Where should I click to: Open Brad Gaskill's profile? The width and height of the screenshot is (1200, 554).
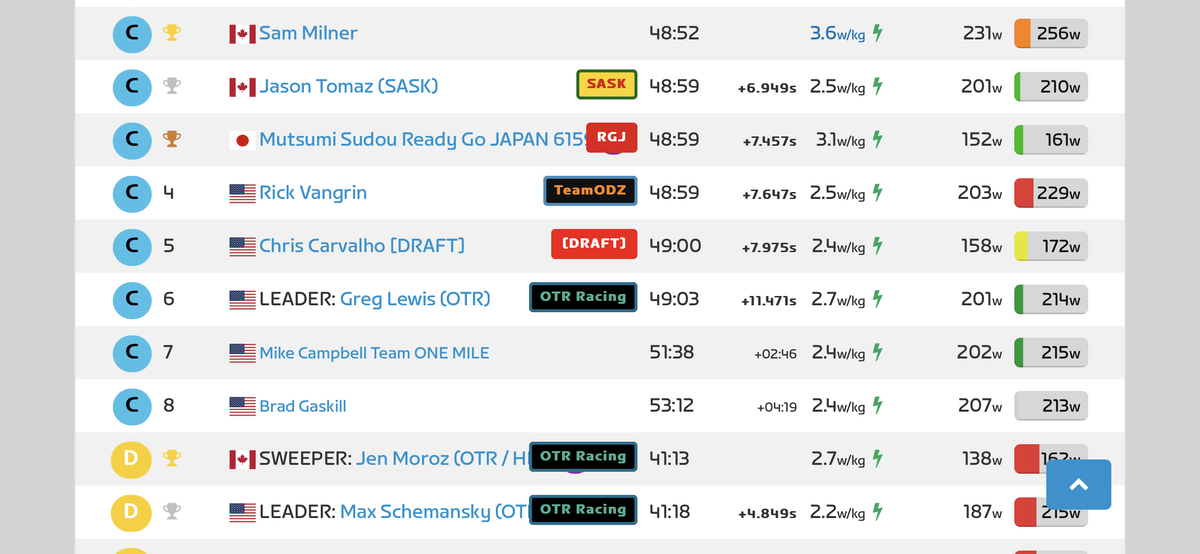click(303, 405)
